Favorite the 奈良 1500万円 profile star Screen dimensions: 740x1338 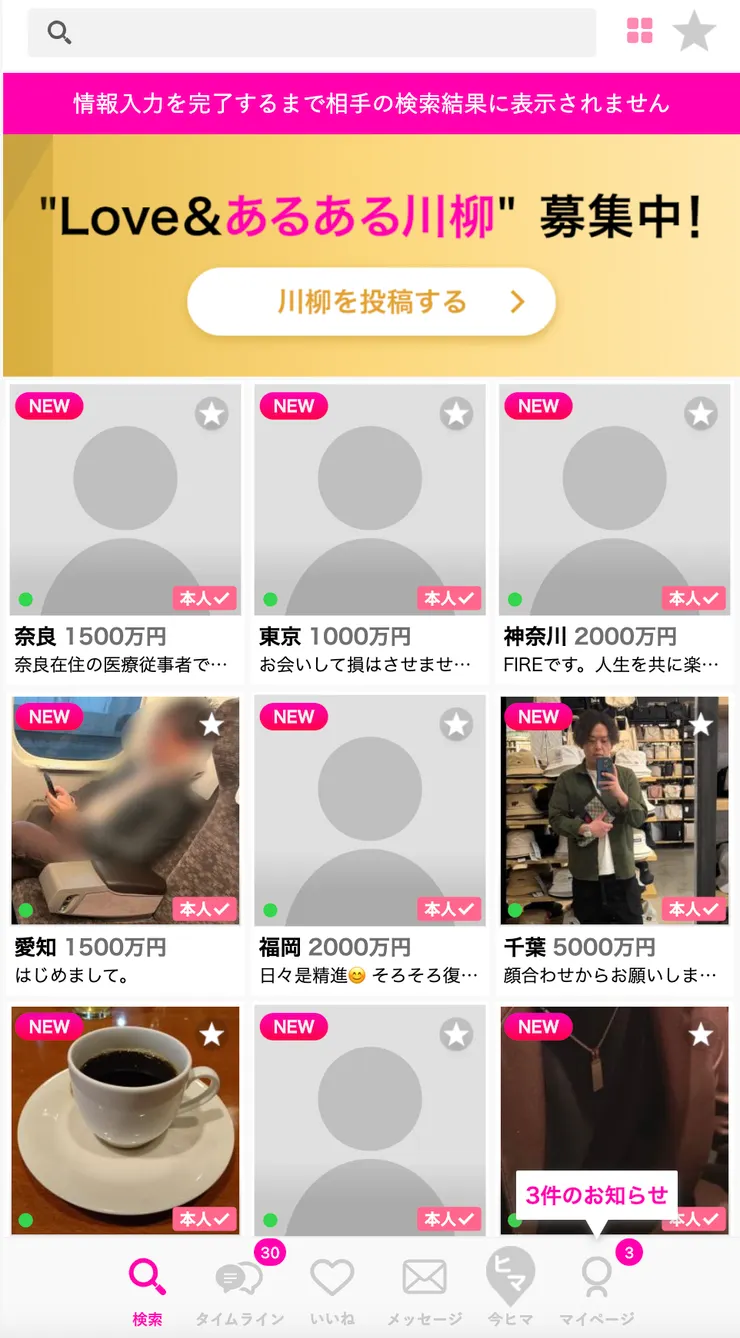pyautogui.click(x=211, y=414)
